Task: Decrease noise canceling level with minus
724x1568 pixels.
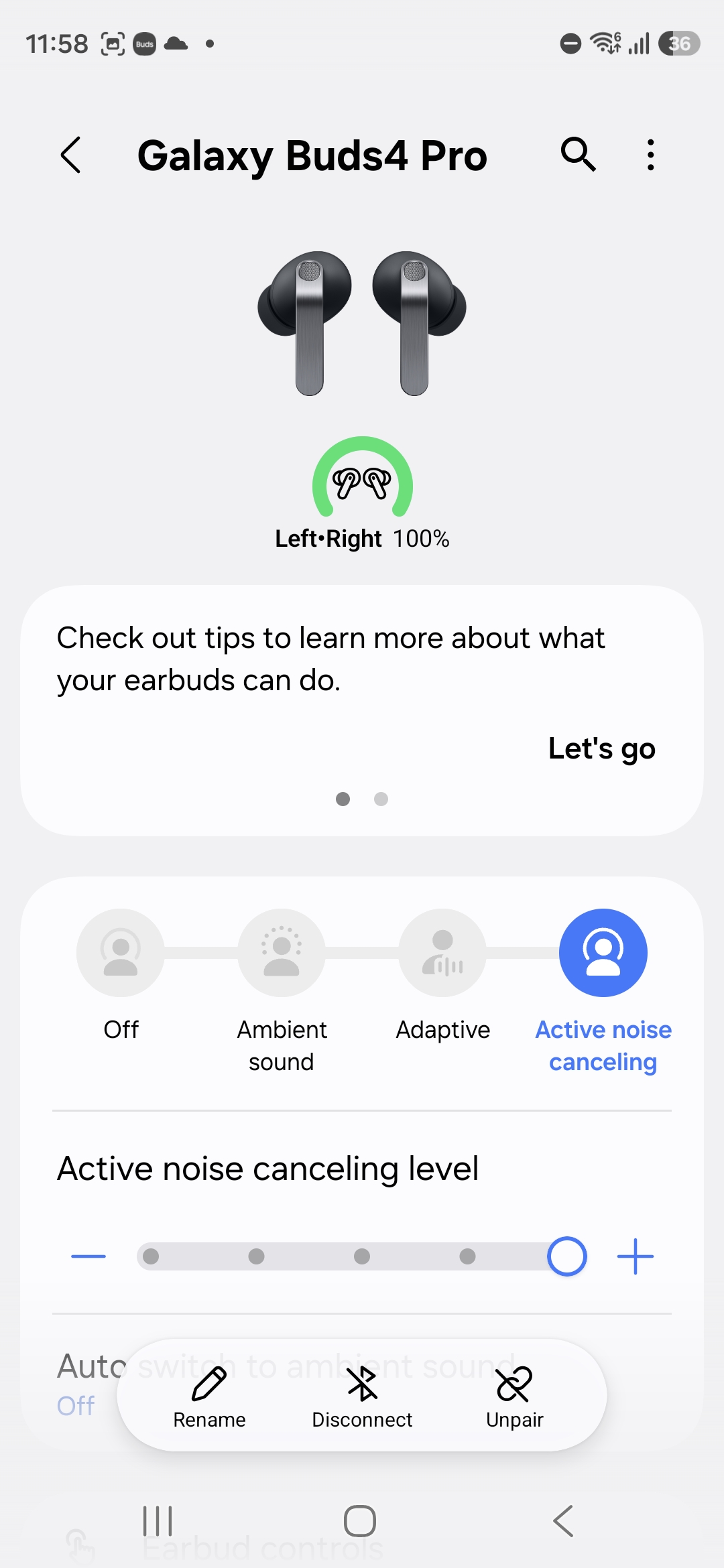Action: point(88,1256)
